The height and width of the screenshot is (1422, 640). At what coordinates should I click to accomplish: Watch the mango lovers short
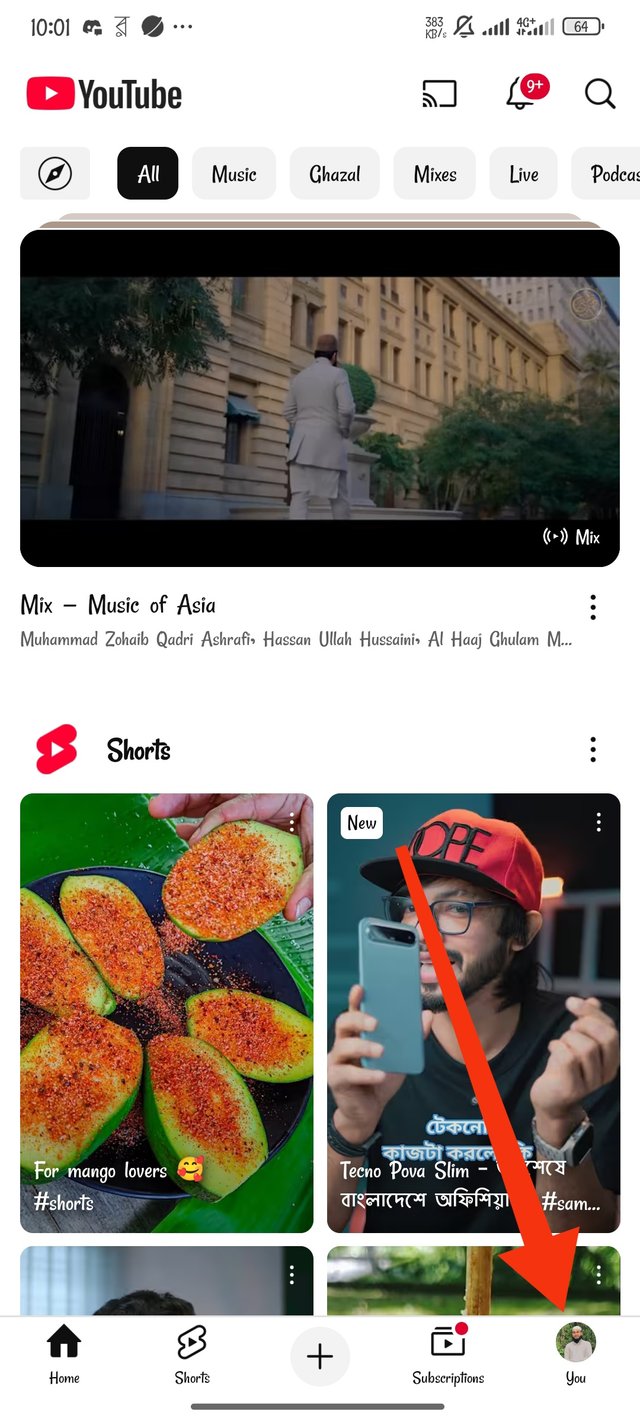coord(166,1012)
